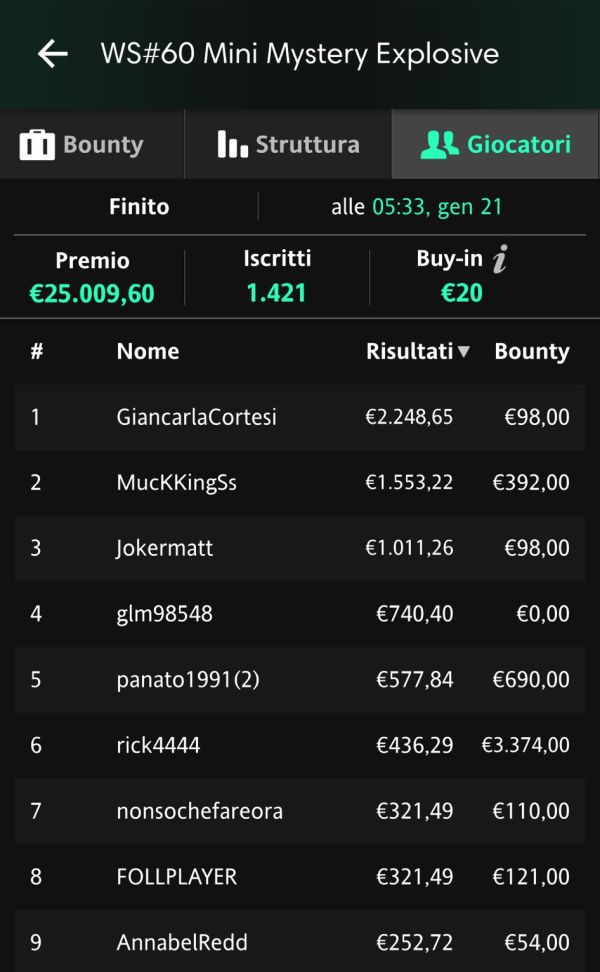Show Buy-in info details
This screenshot has width=600, height=972.
[x=500, y=258]
